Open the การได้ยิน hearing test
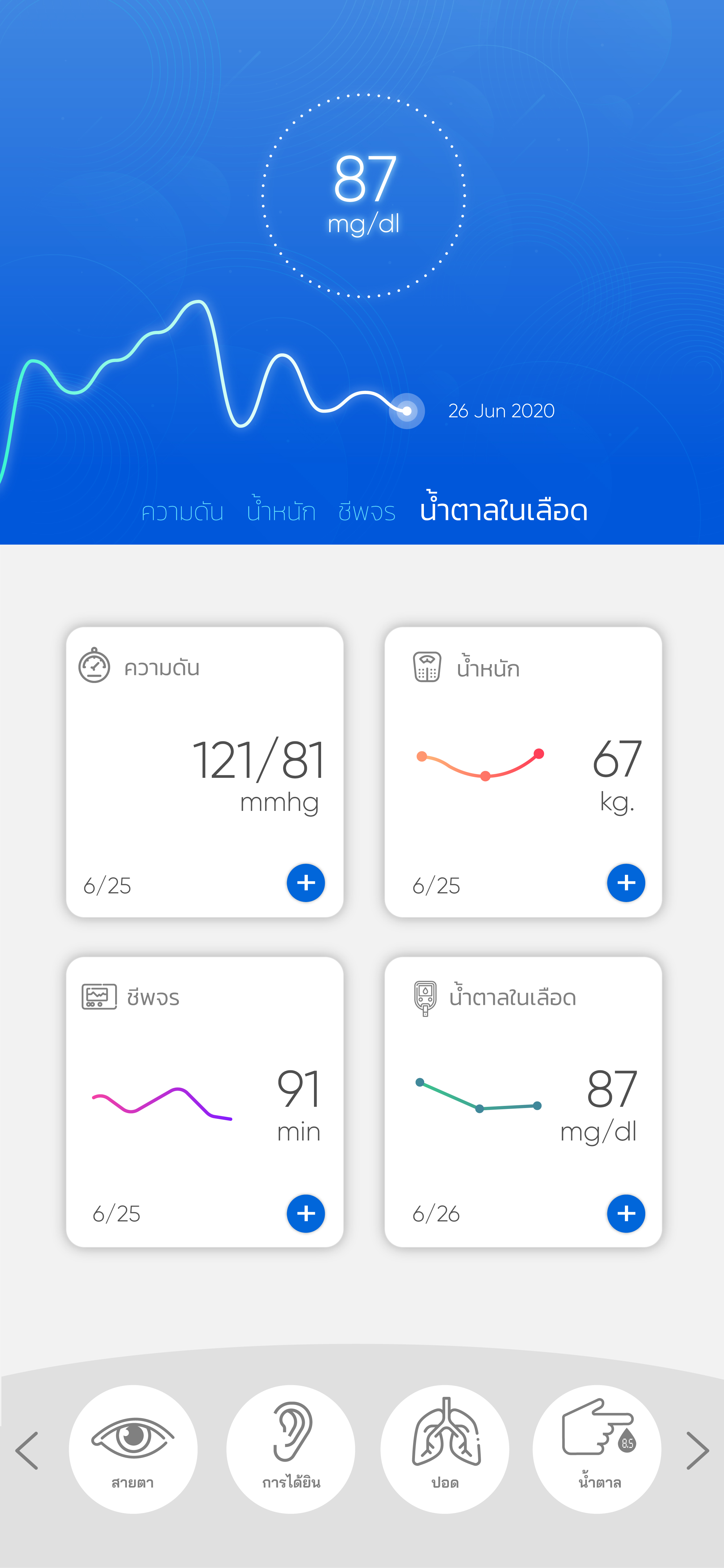Viewport: 724px width, 1568px height. [291, 1449]
